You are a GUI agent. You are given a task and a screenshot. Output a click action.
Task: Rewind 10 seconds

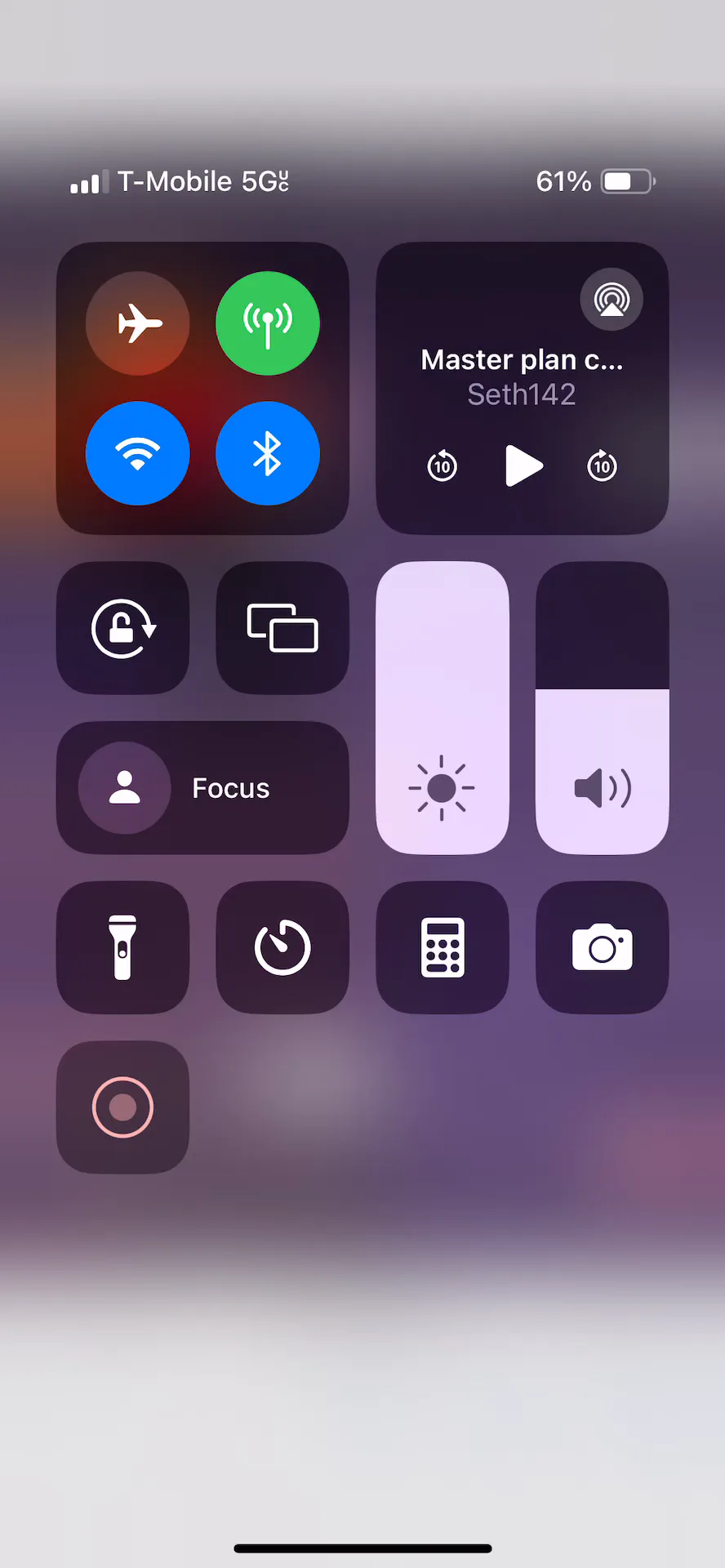tap(443, 465)
